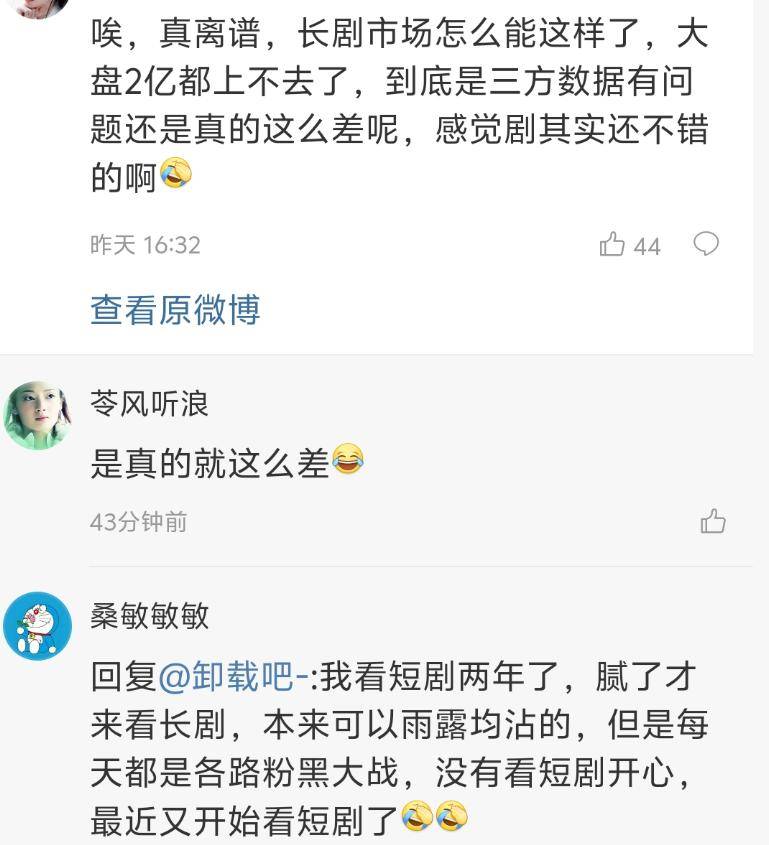View 桑敏敏敏's profile picture

tap(37, 625)
